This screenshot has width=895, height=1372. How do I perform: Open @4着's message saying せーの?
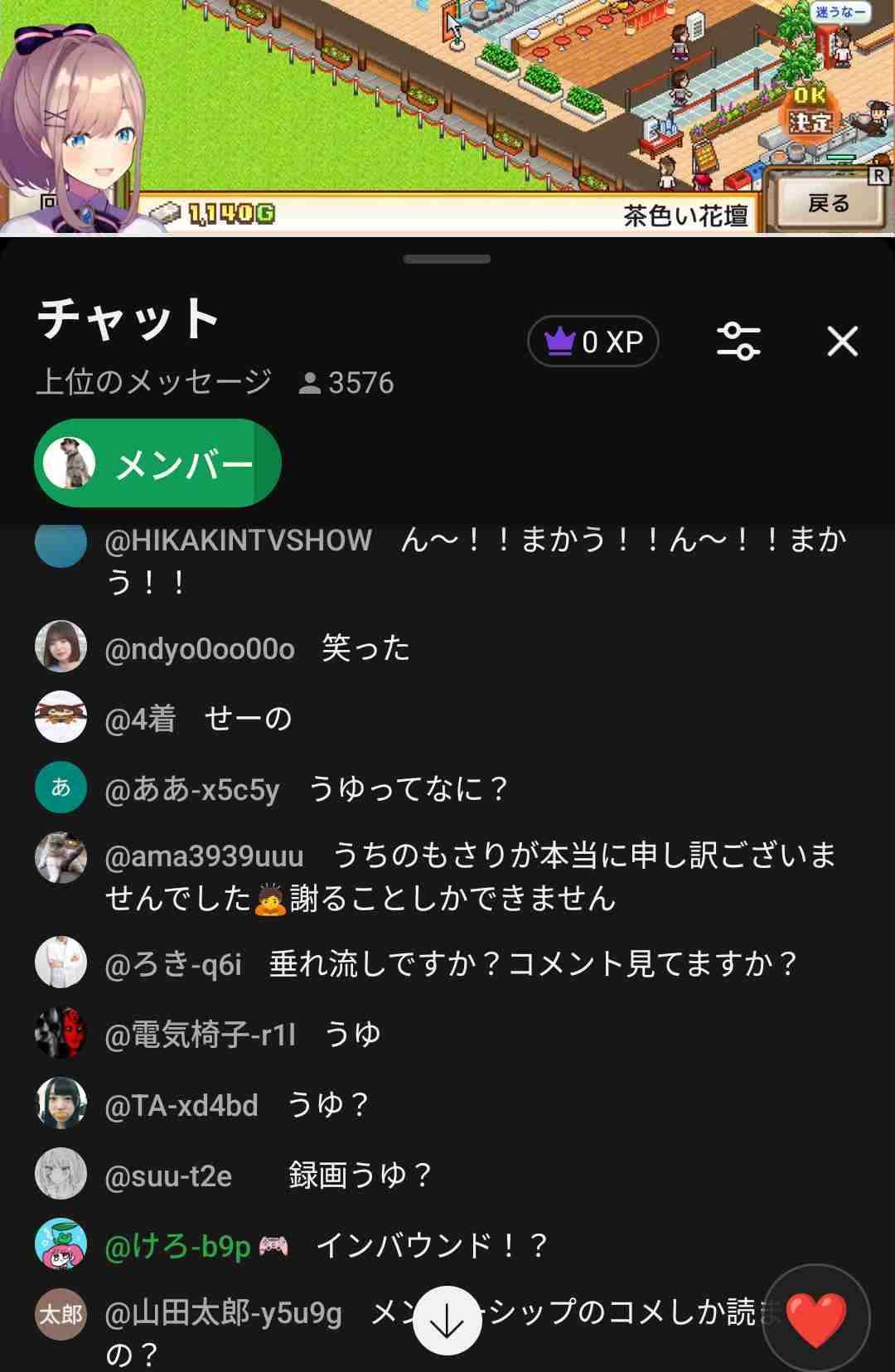tap(199, 719)
